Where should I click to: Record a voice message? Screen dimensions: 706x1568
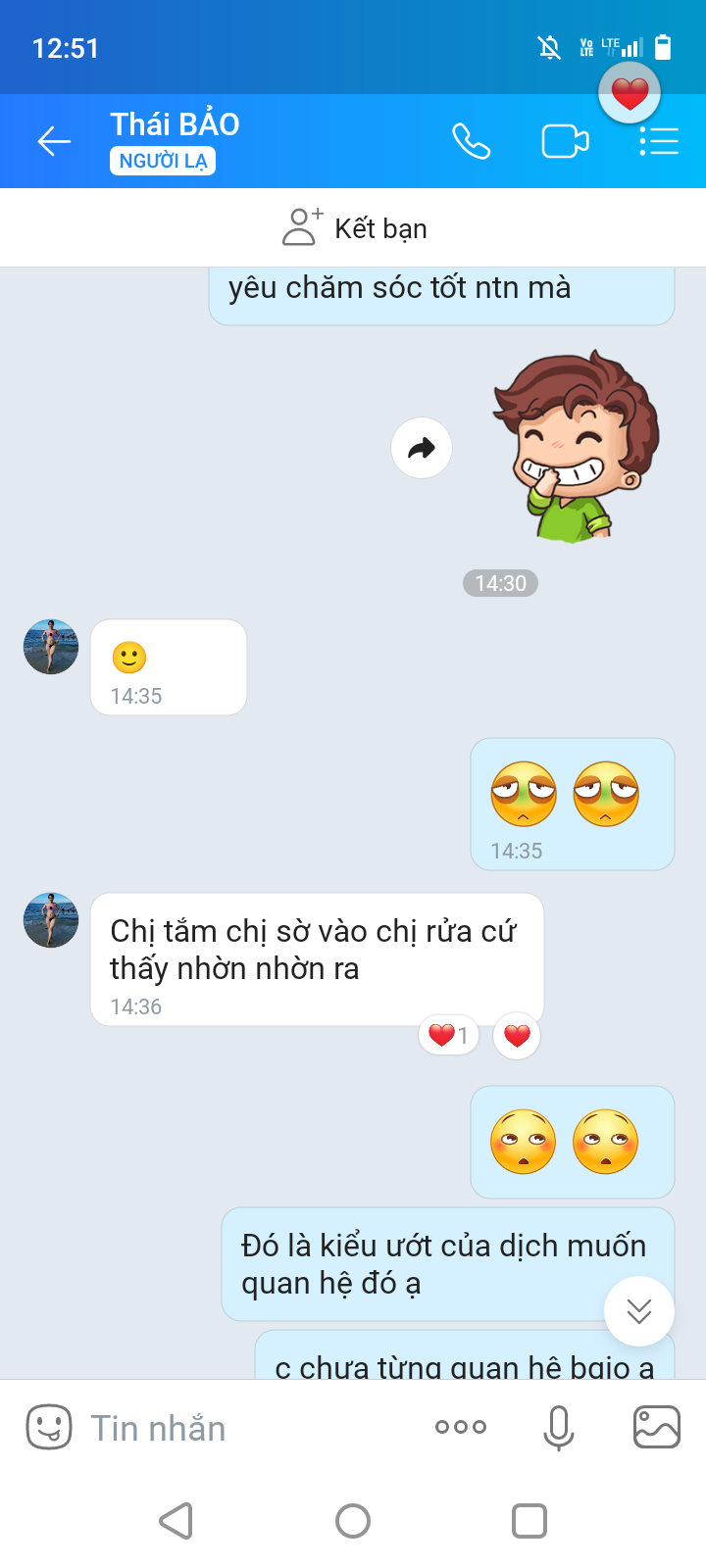tap(559, 1427)
